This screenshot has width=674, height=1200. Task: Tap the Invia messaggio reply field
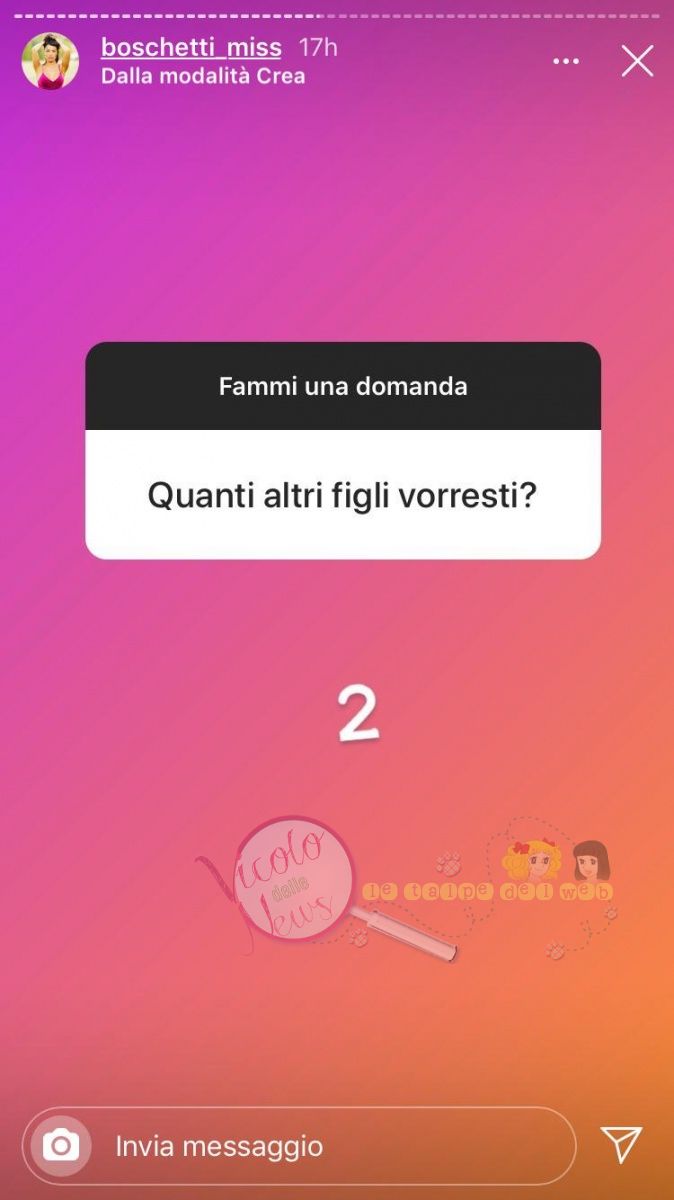click(x=330, y=1146)
